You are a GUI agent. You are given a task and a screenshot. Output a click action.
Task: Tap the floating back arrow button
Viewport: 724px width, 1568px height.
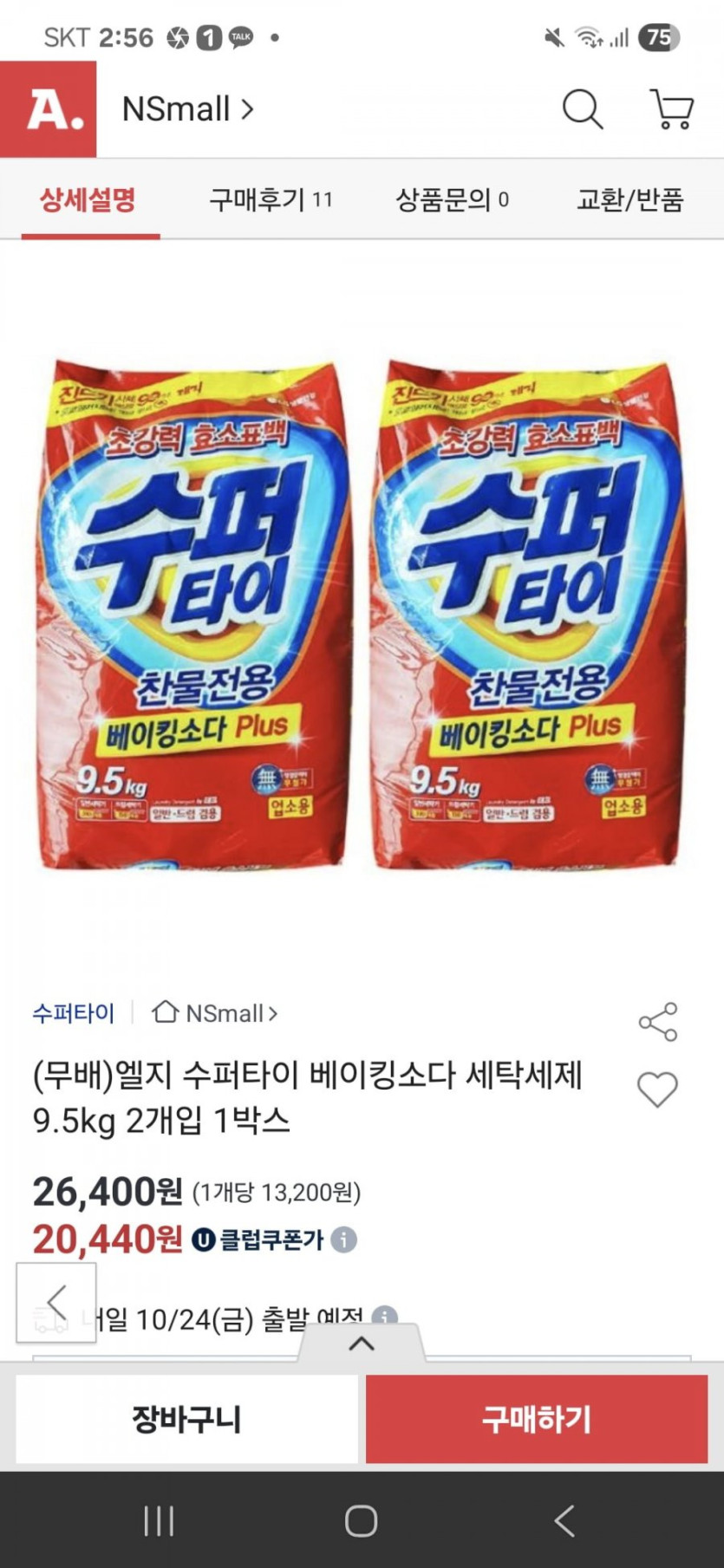pyautogui.click(x=56, y=1302)
